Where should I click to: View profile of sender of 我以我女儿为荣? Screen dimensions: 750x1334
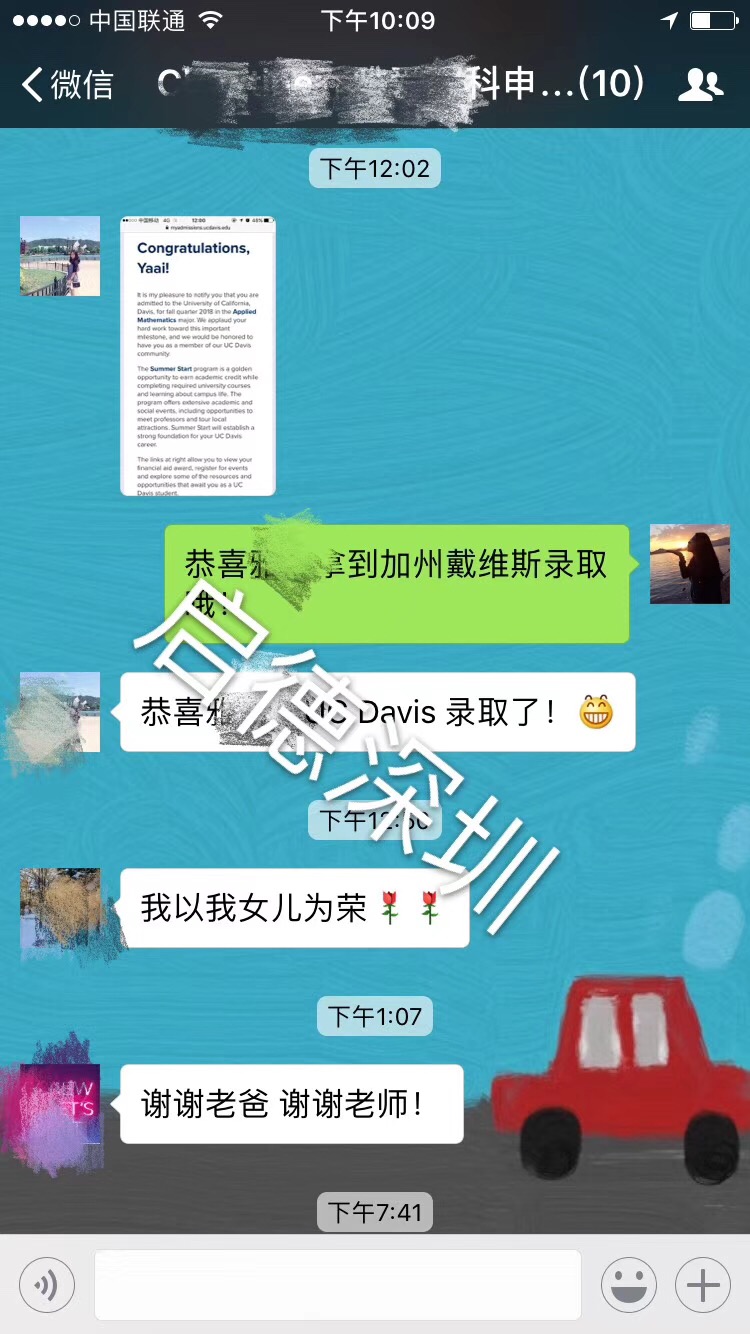[x=60, y=908]
